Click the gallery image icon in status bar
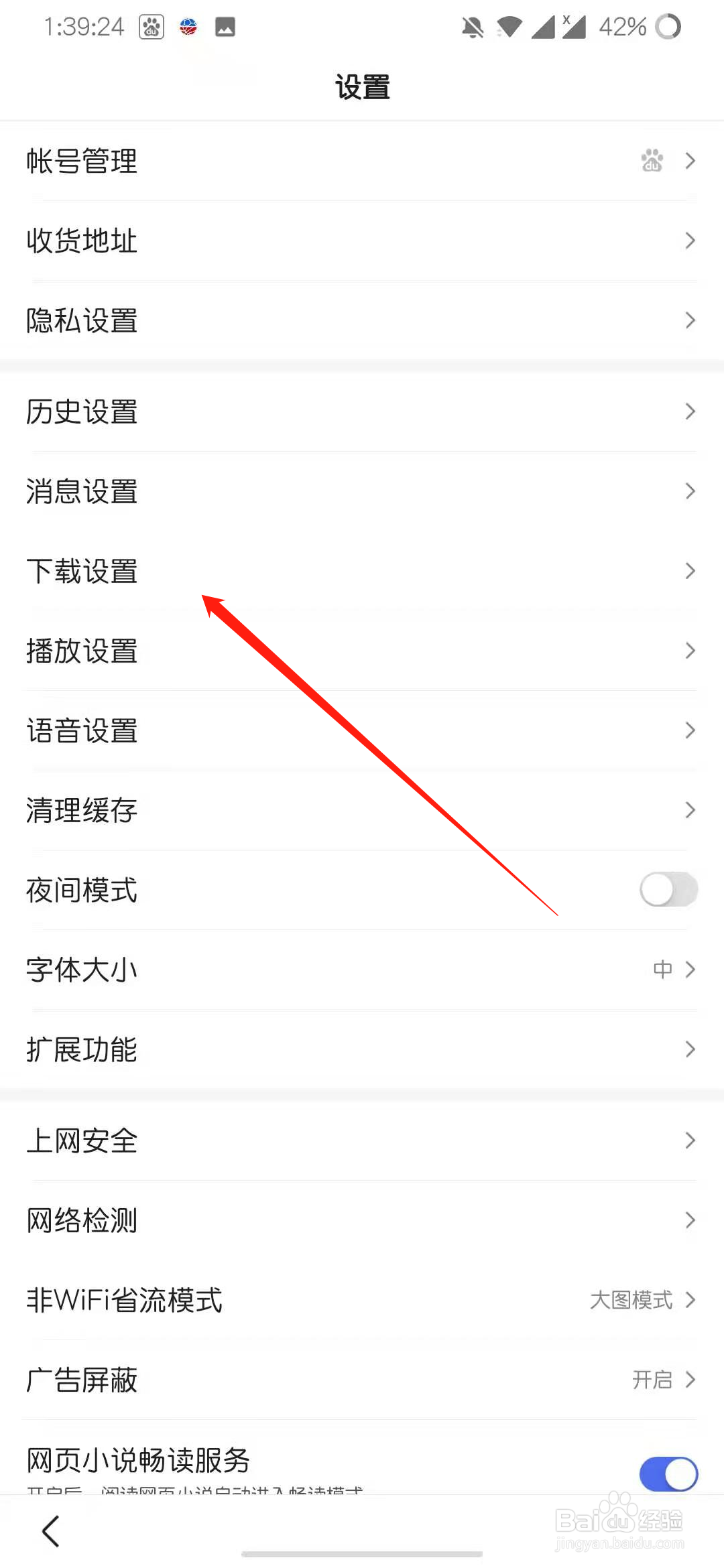The image size is (724, 1568). pos(225,27)
